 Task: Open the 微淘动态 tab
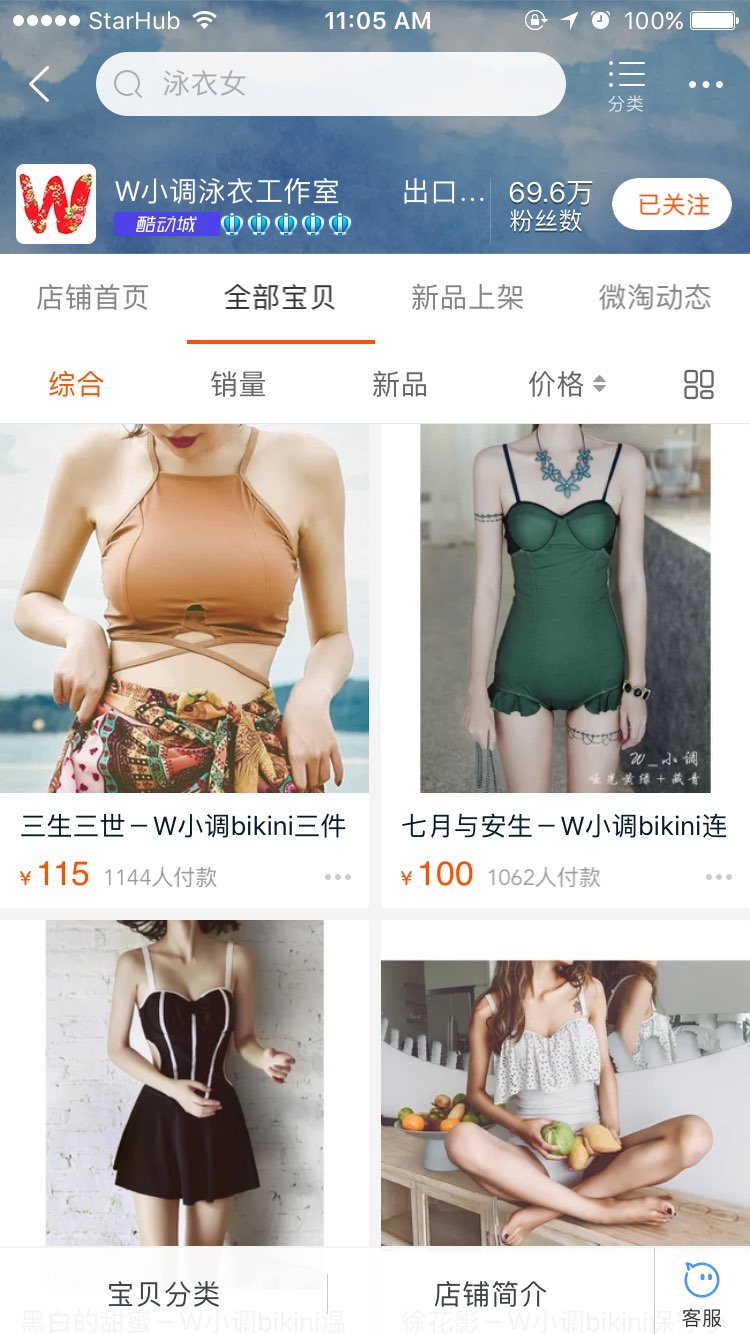tap(655, 298)
